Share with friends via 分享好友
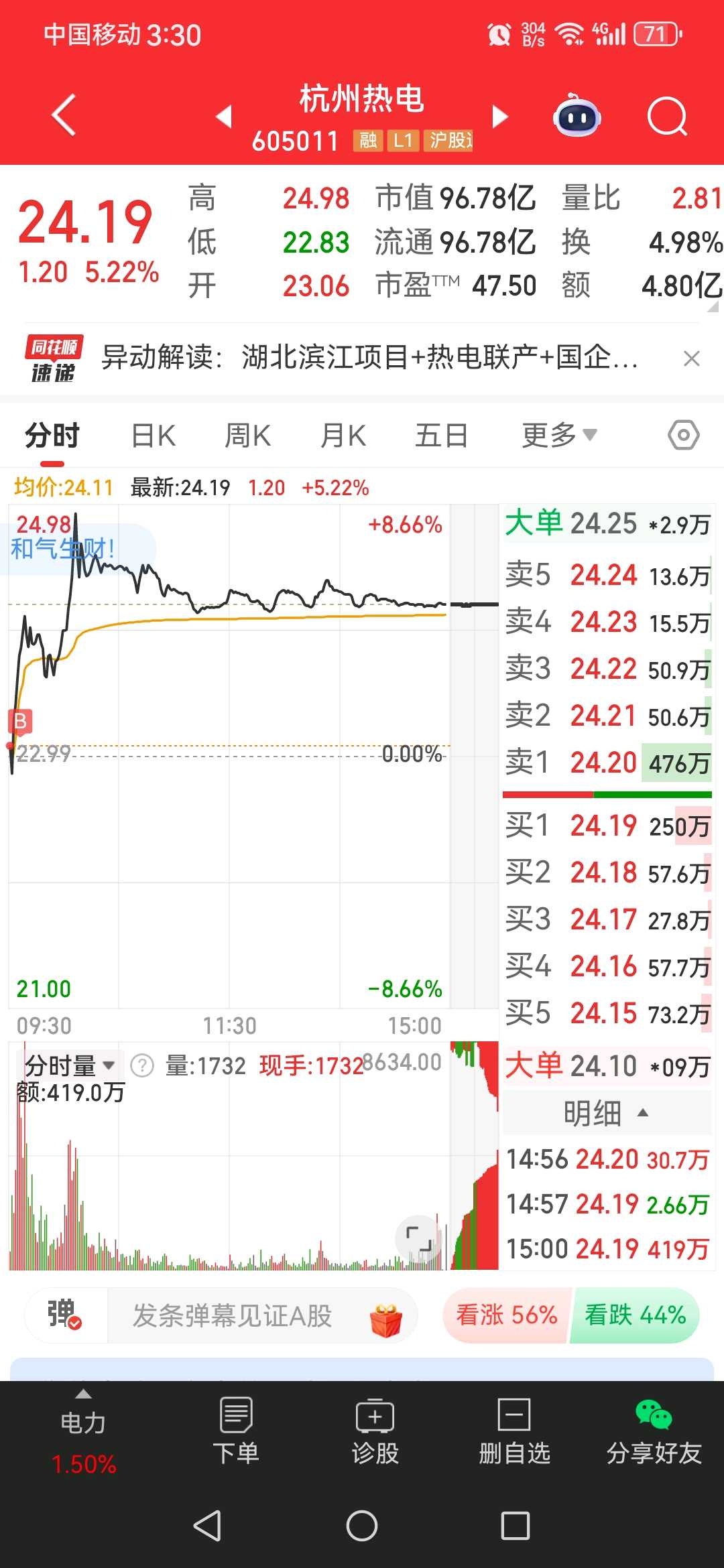The height and width of the screenshot is (1568, 724). tap(654, 1431)
